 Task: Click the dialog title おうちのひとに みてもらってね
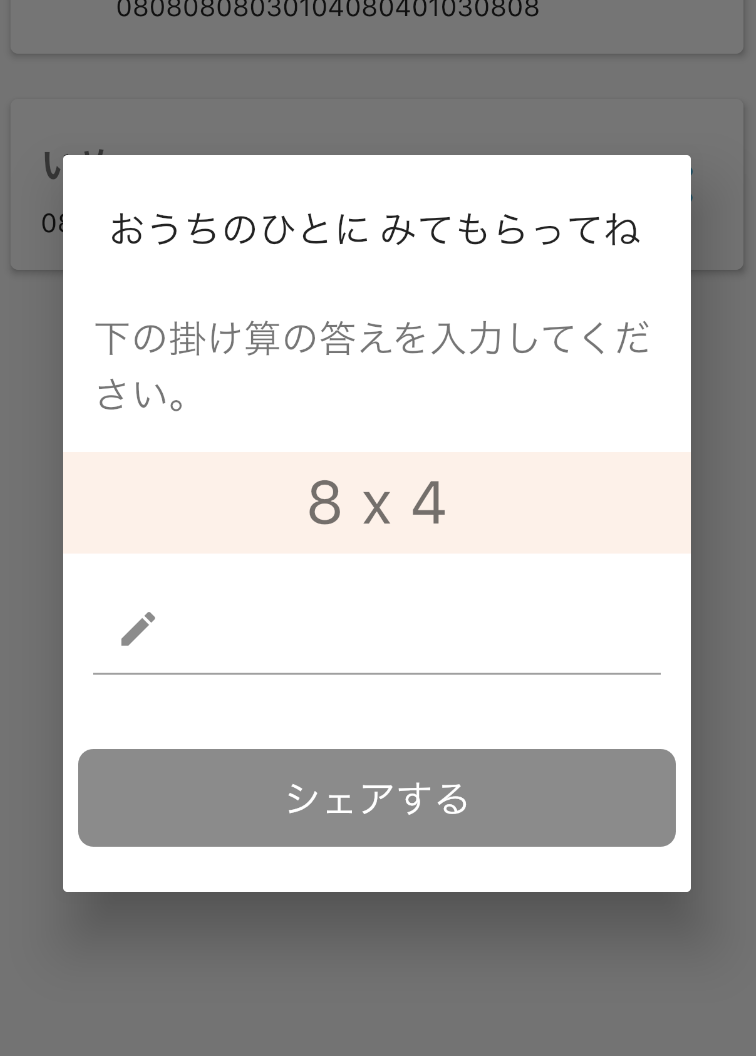pyautogui.click(x=377, y=228)
